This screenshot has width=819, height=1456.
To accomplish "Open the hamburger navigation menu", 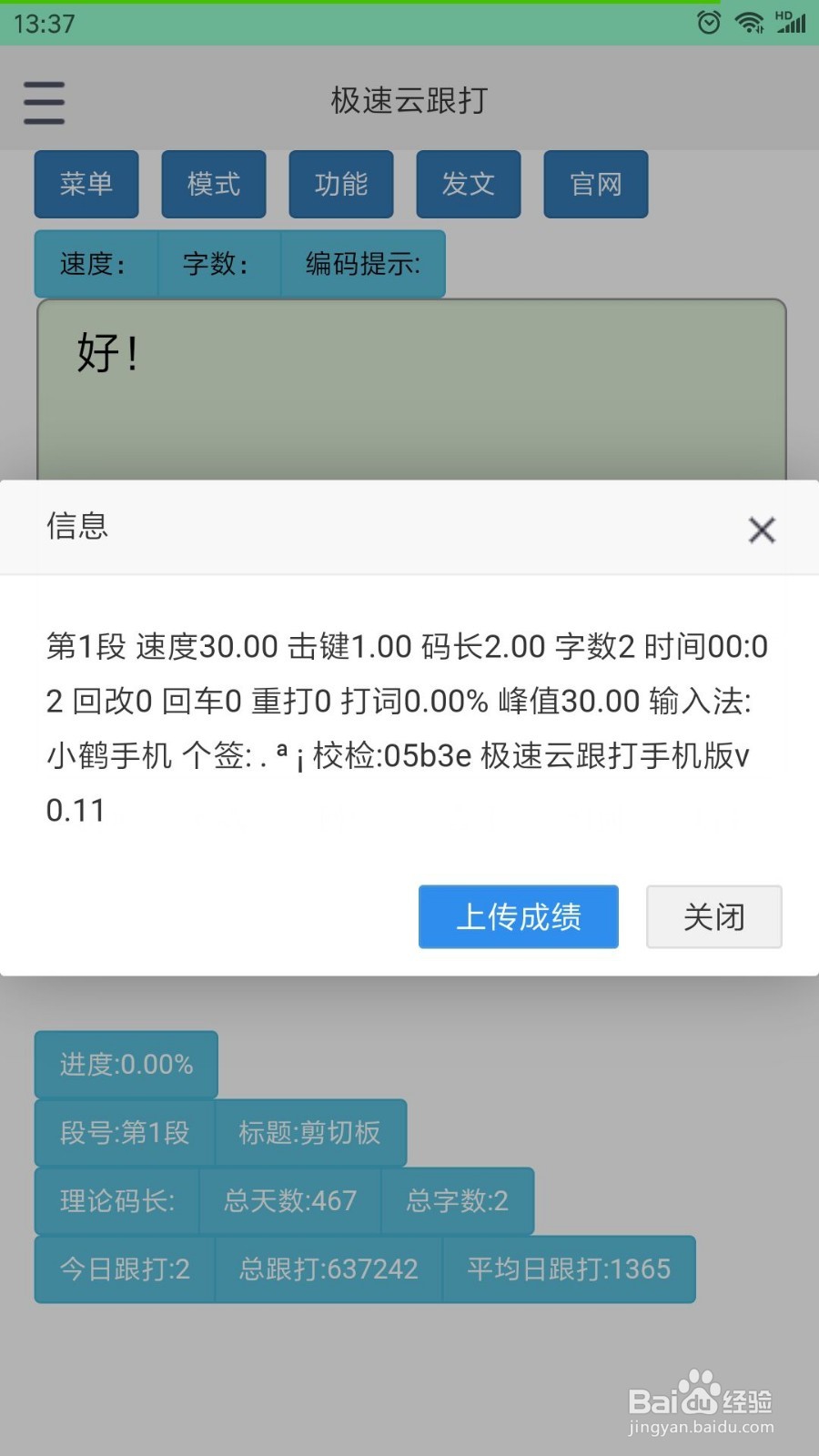I will click(43, 102).
